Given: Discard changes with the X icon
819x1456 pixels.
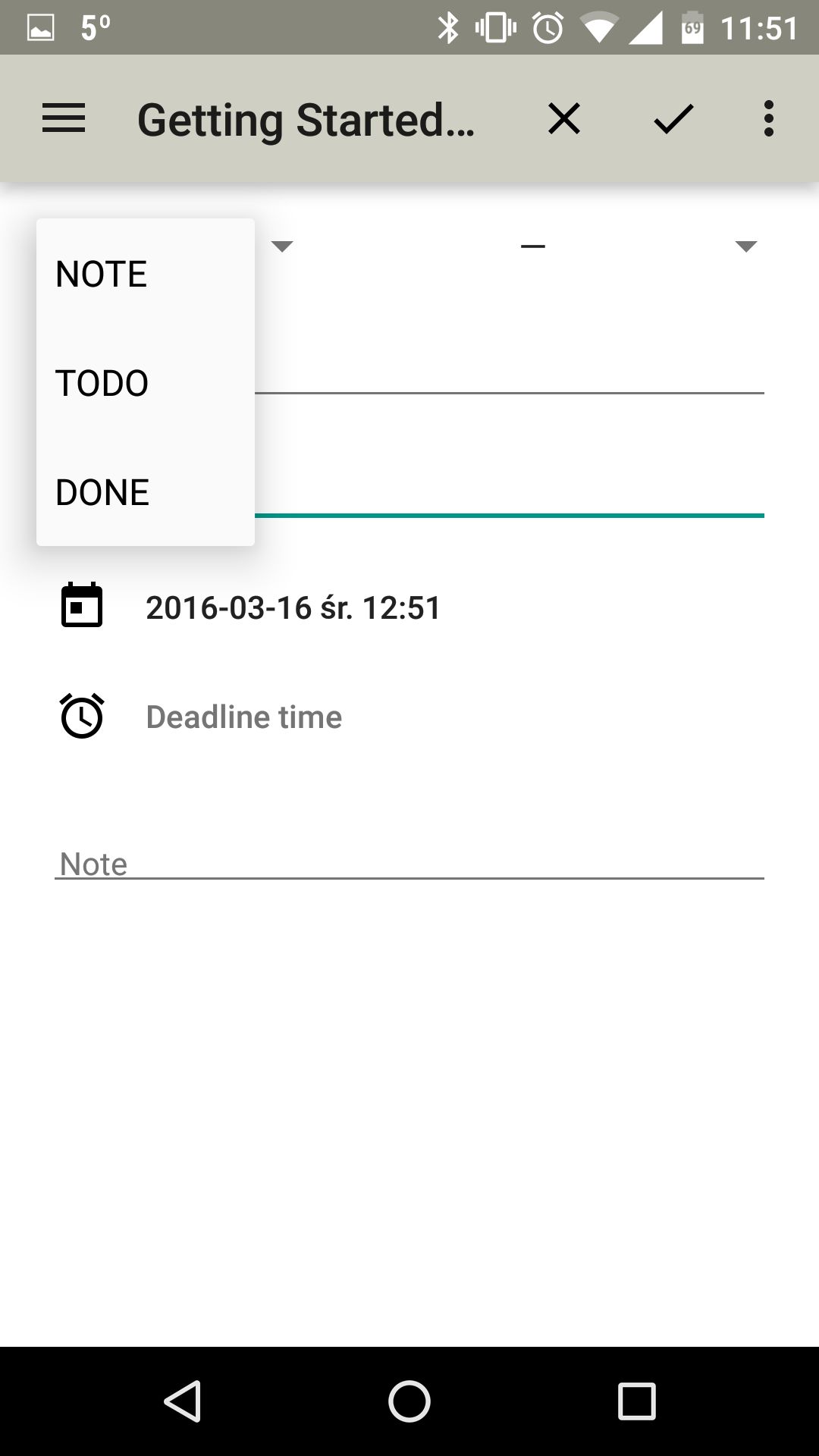Looking at the screenshot, I should [564, 119].
